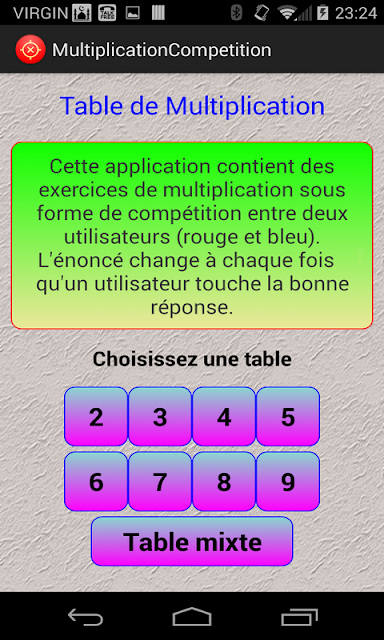Open the recent apps view
This screenshot has height=640, width=384.
click(299, 616)
